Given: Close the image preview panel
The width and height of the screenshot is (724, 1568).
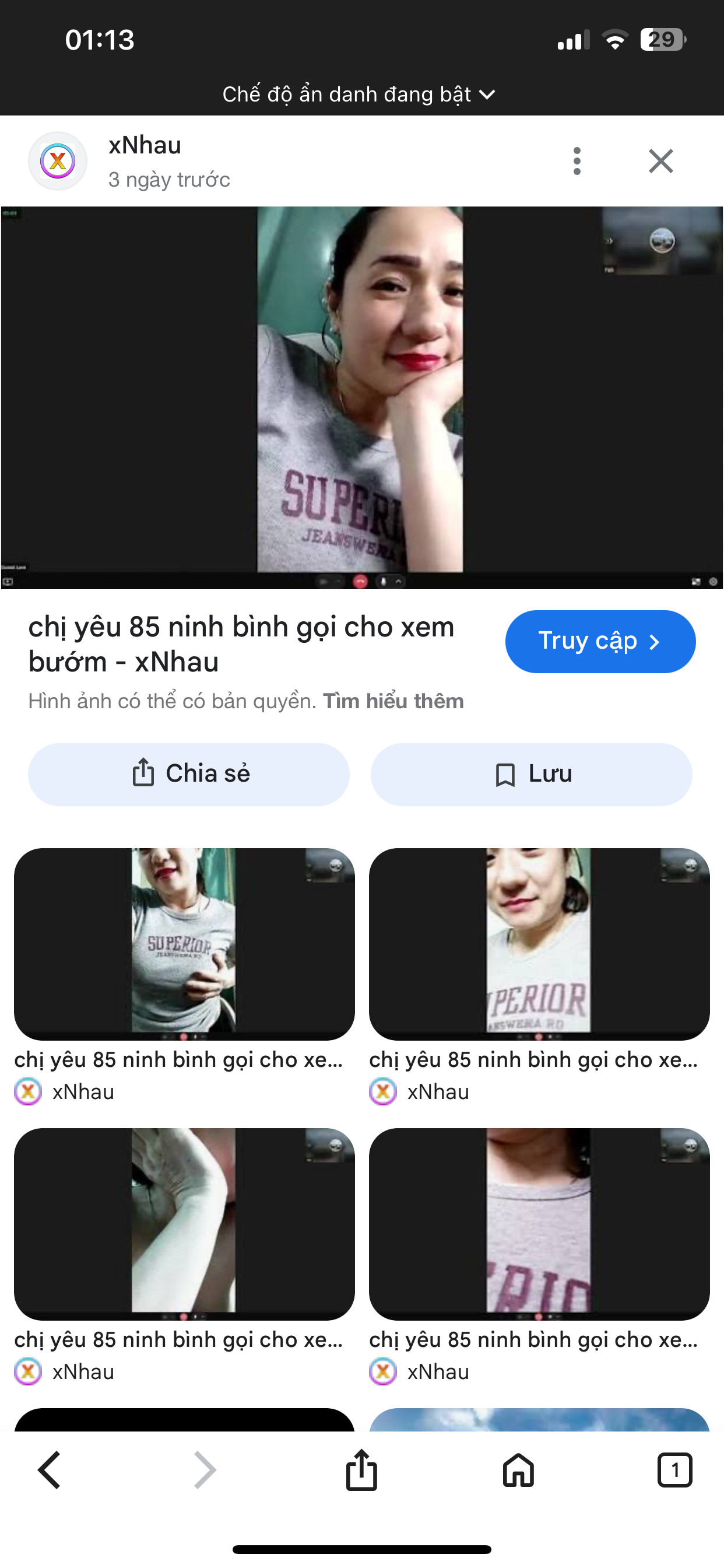Looking at the screenshot, I should [660, 162].
